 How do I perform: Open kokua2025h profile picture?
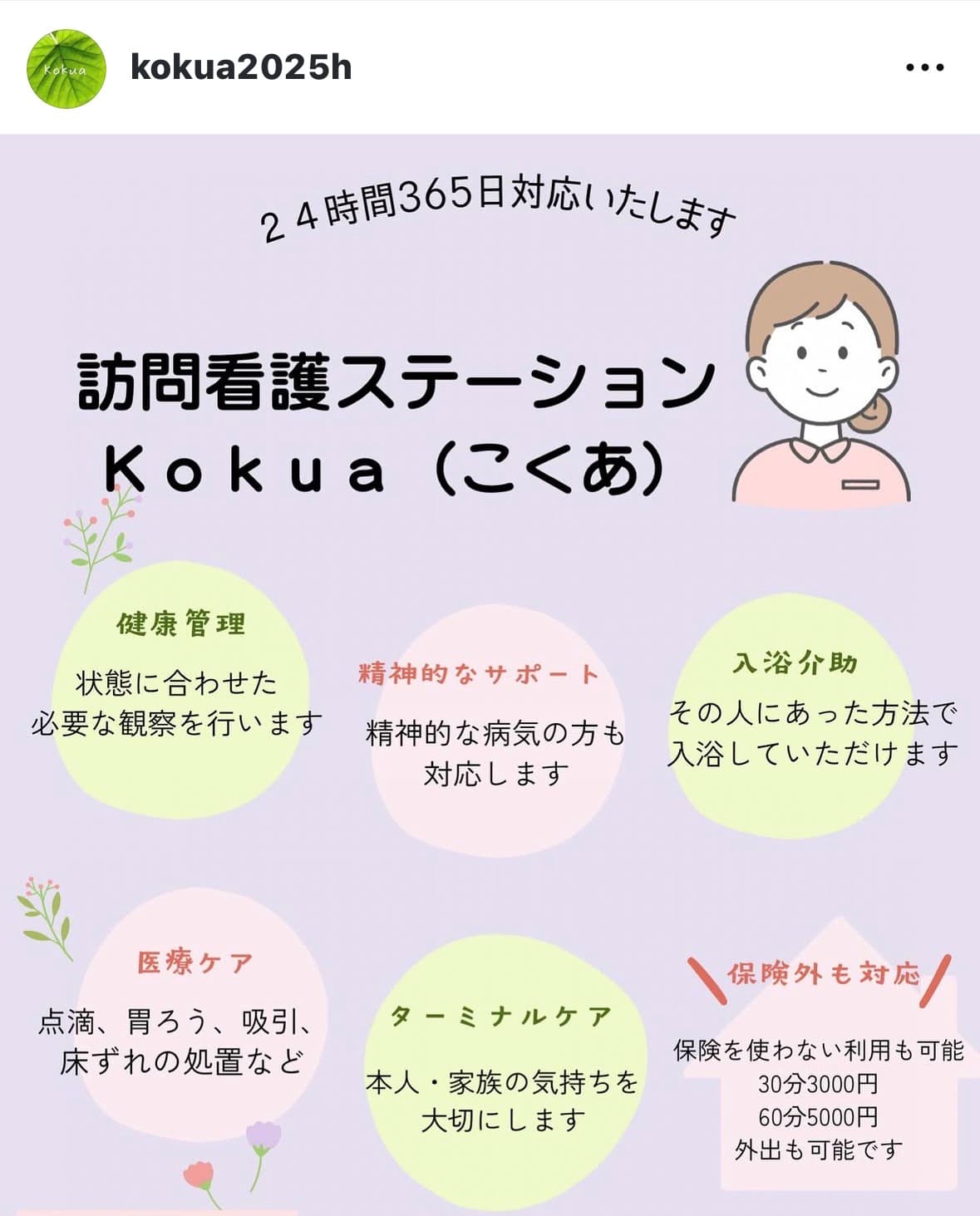(x=66, y=68)
